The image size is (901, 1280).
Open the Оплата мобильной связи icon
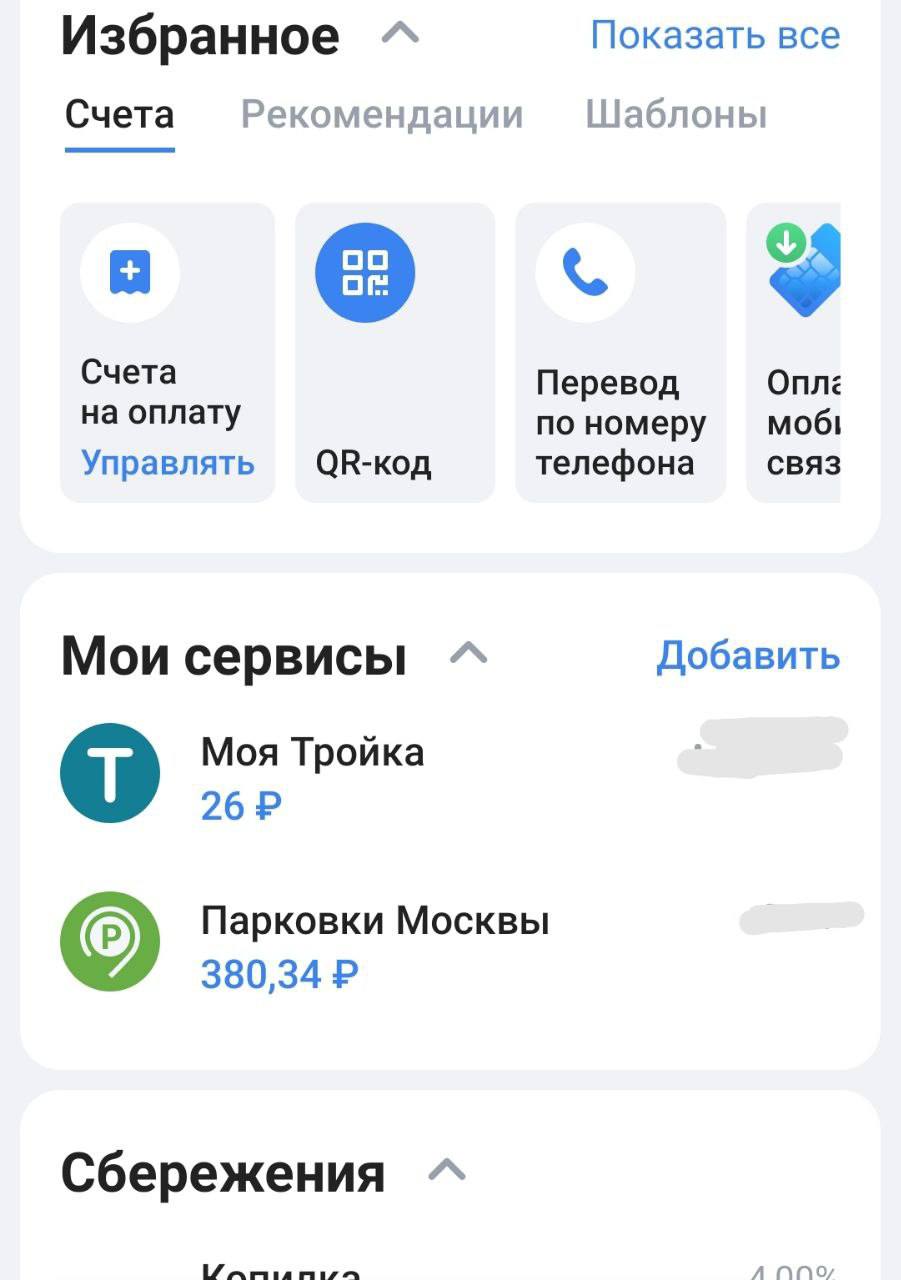click(812, 273)
